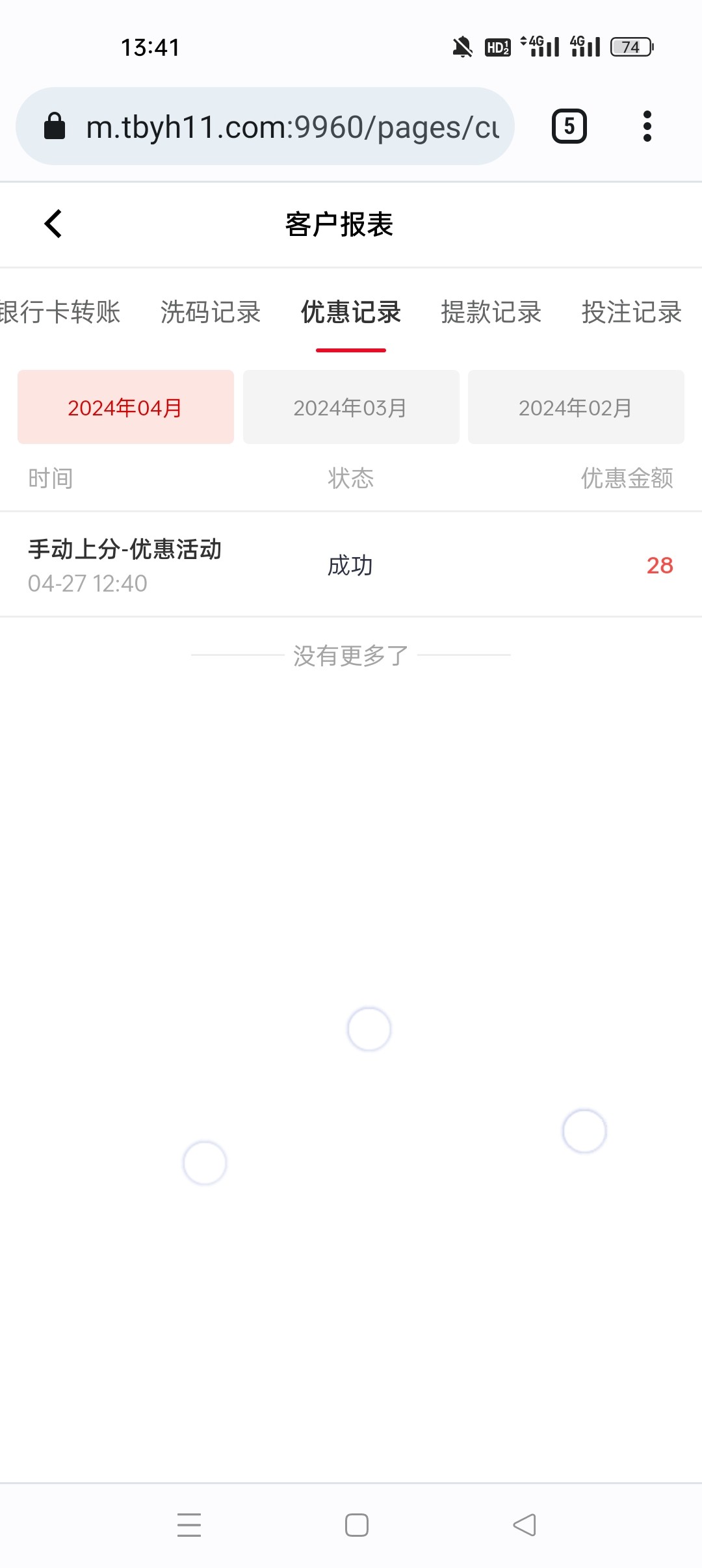Switch to the 投注记录 tab
This screenshot has height=1568, width=702.
tap(631, 312)
